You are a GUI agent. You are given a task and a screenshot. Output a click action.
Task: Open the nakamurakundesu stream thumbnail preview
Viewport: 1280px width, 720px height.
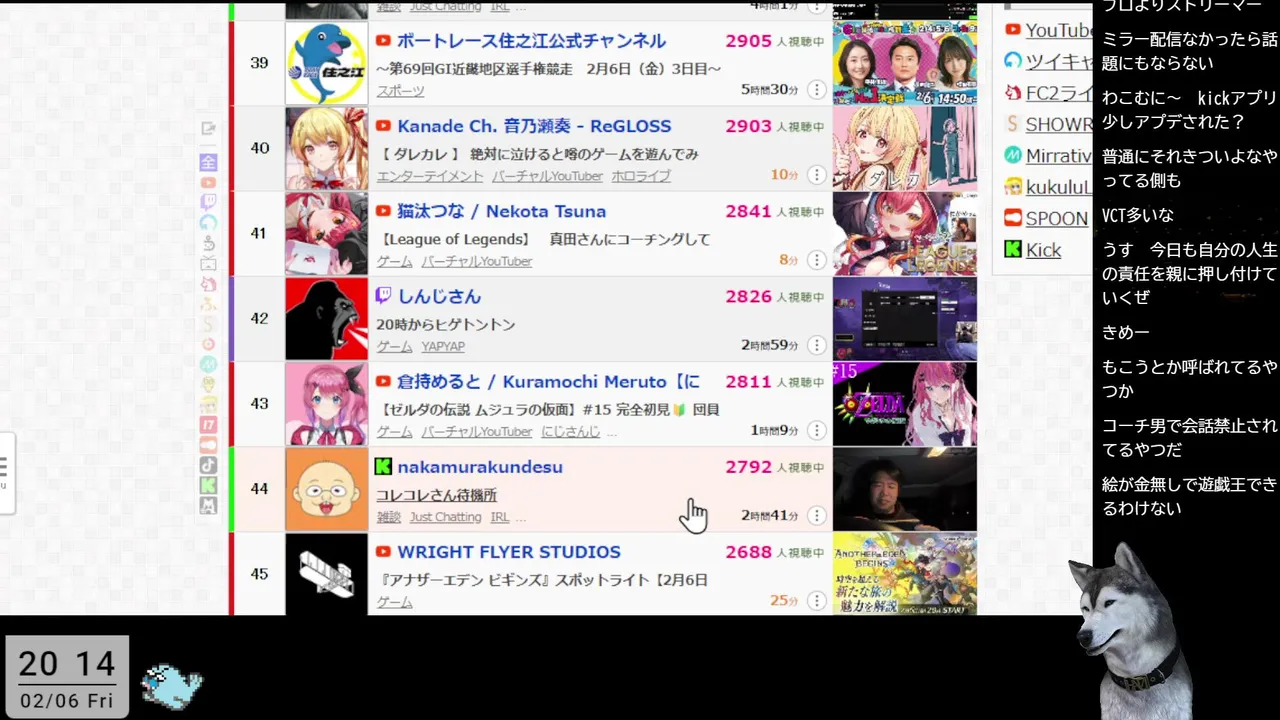(904, 489)
